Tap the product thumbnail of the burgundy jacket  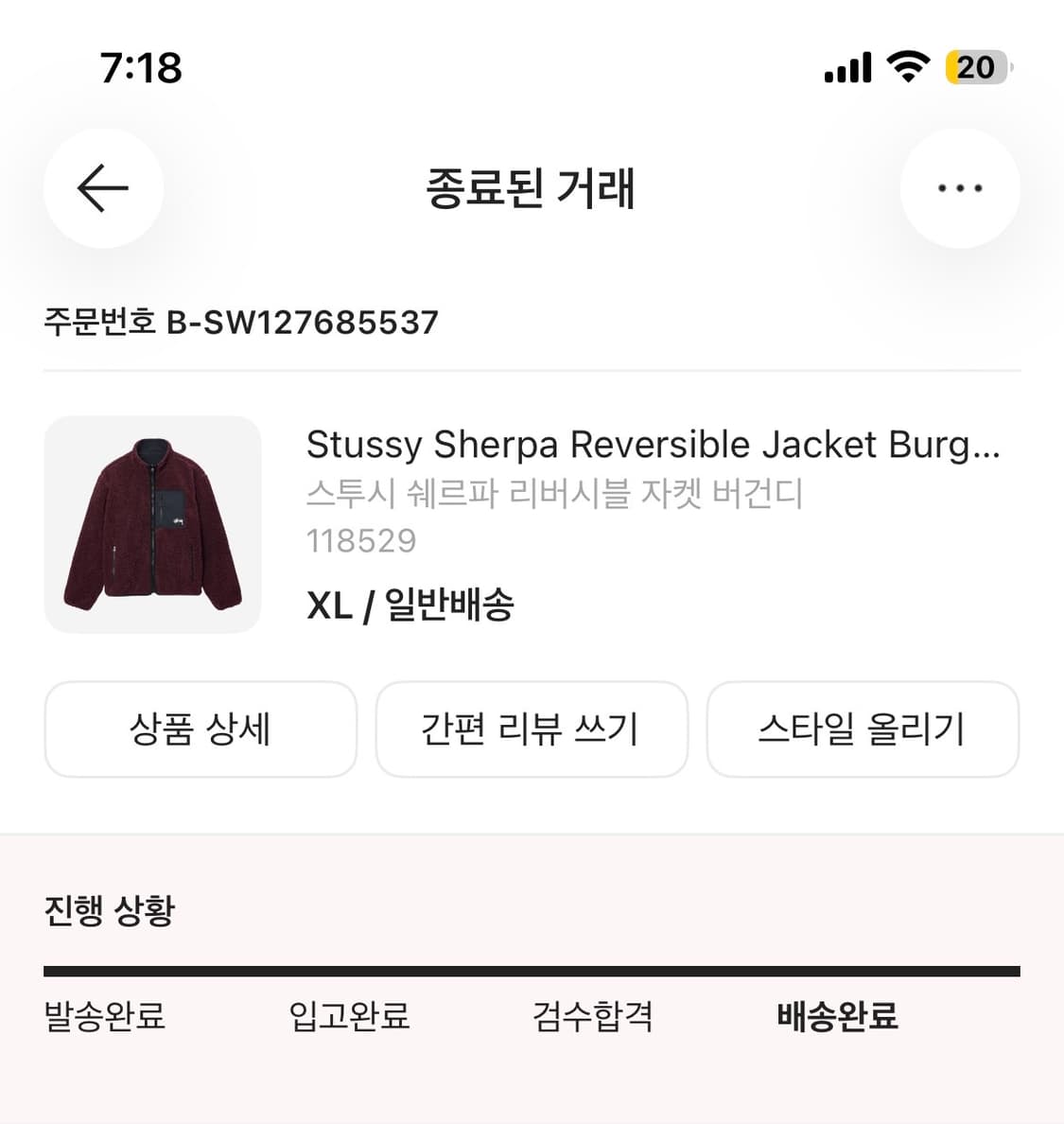click(x=151, y=524)
